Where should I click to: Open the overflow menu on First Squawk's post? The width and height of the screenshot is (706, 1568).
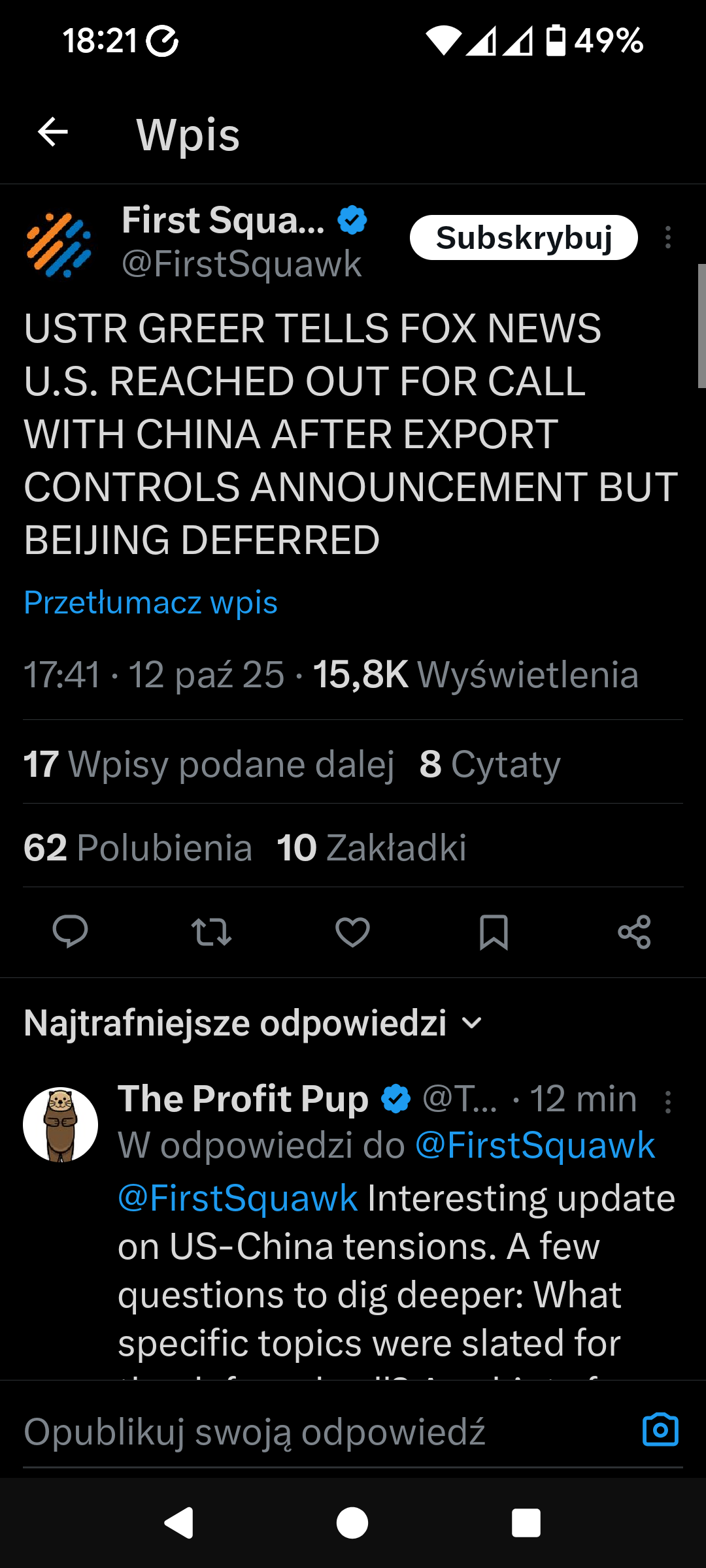[667, 238]
